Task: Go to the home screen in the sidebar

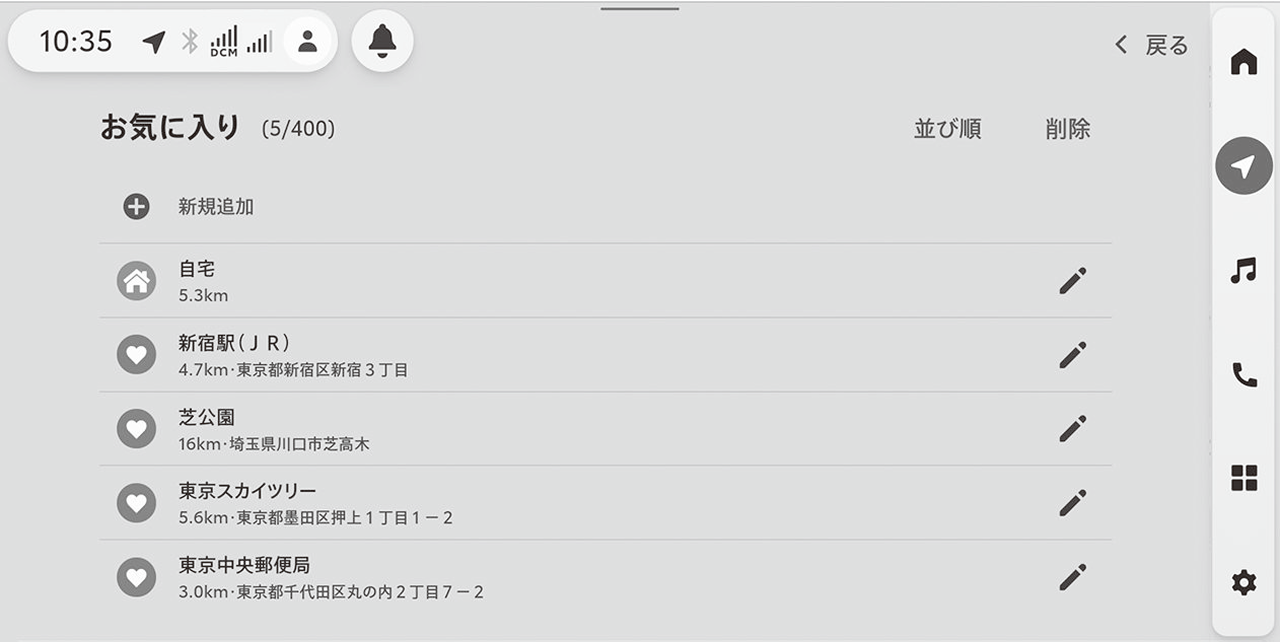Action: (1243, 62)
